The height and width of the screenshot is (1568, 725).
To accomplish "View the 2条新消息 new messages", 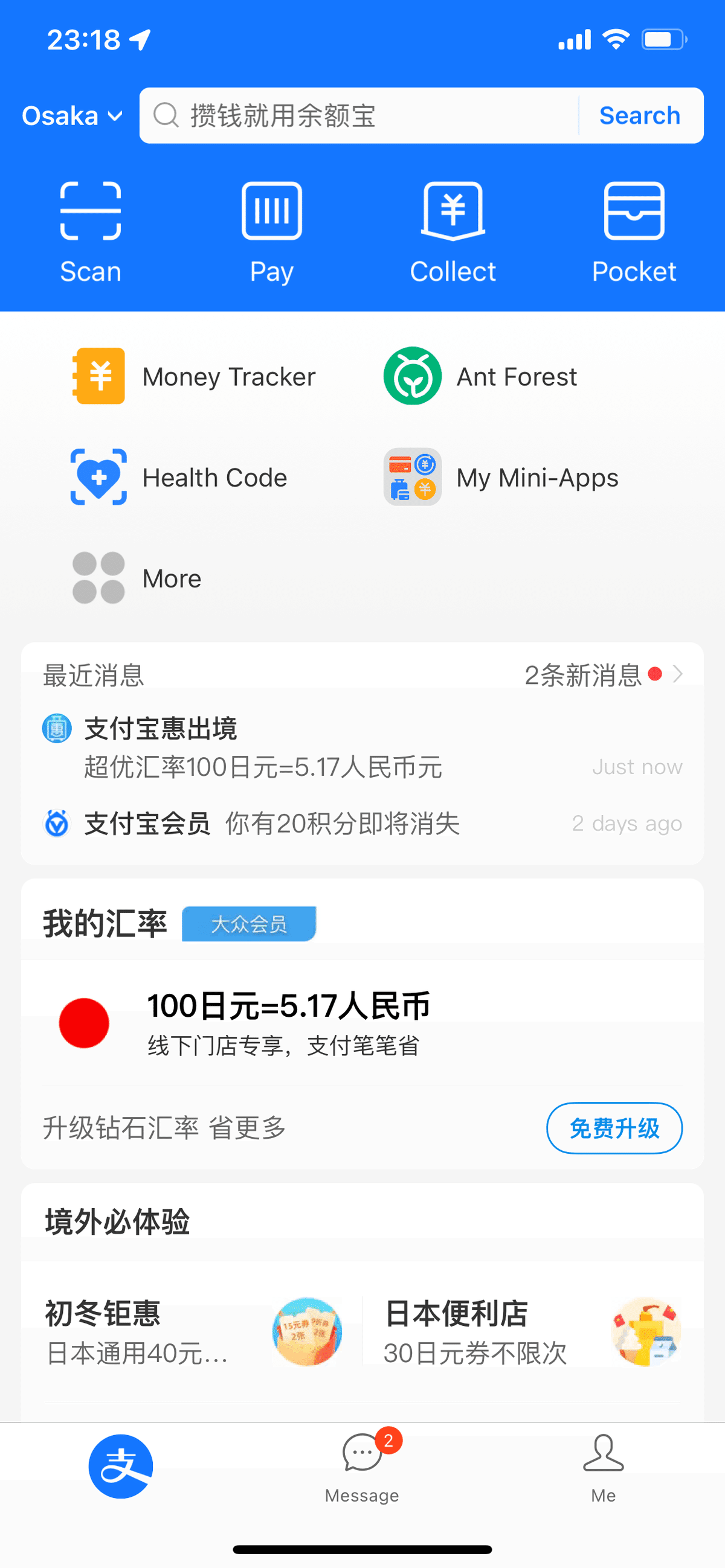I will 602,674.
